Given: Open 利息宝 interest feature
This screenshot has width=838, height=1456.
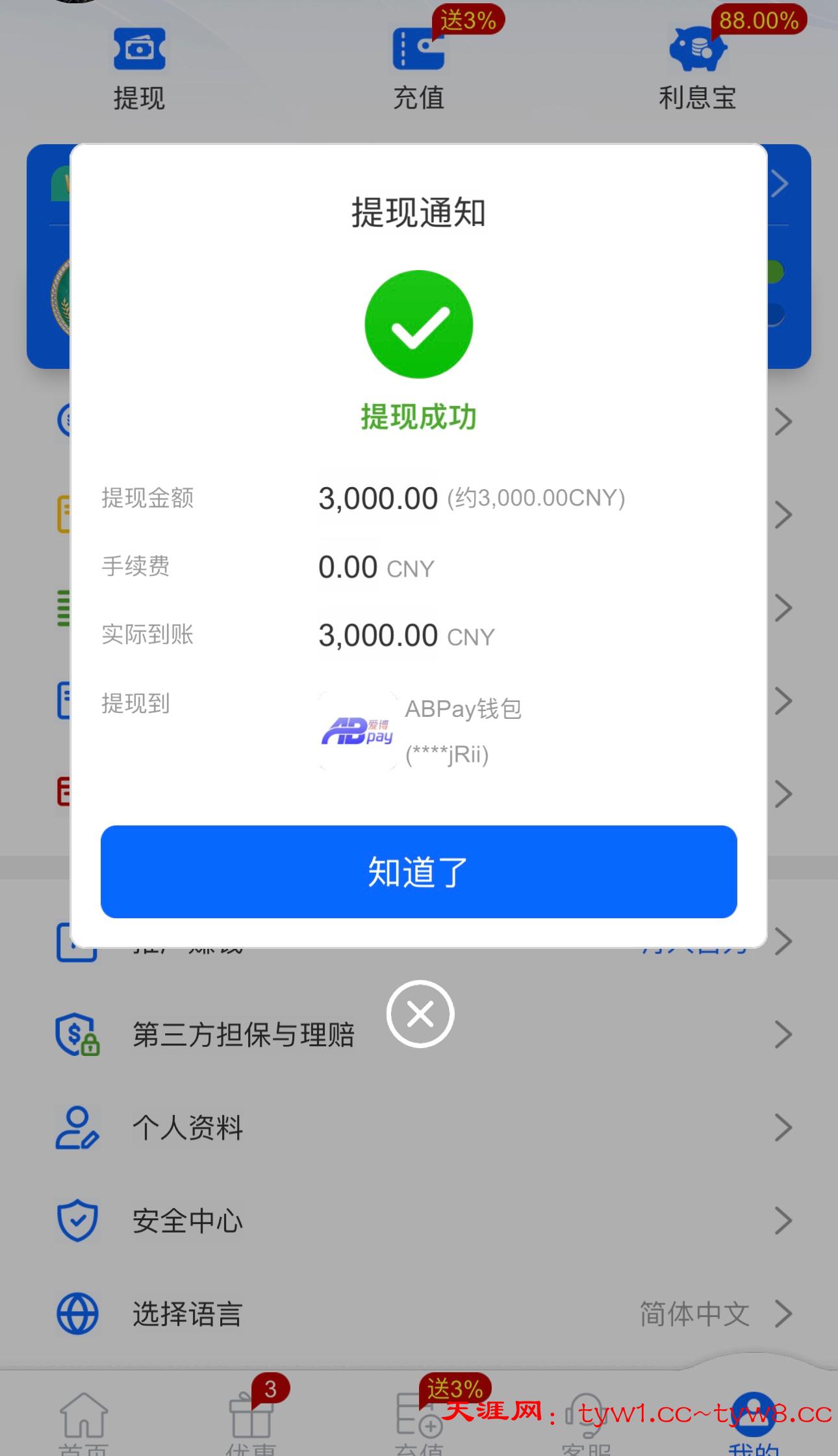Looking at the screenshot, I should coord(697,68).
